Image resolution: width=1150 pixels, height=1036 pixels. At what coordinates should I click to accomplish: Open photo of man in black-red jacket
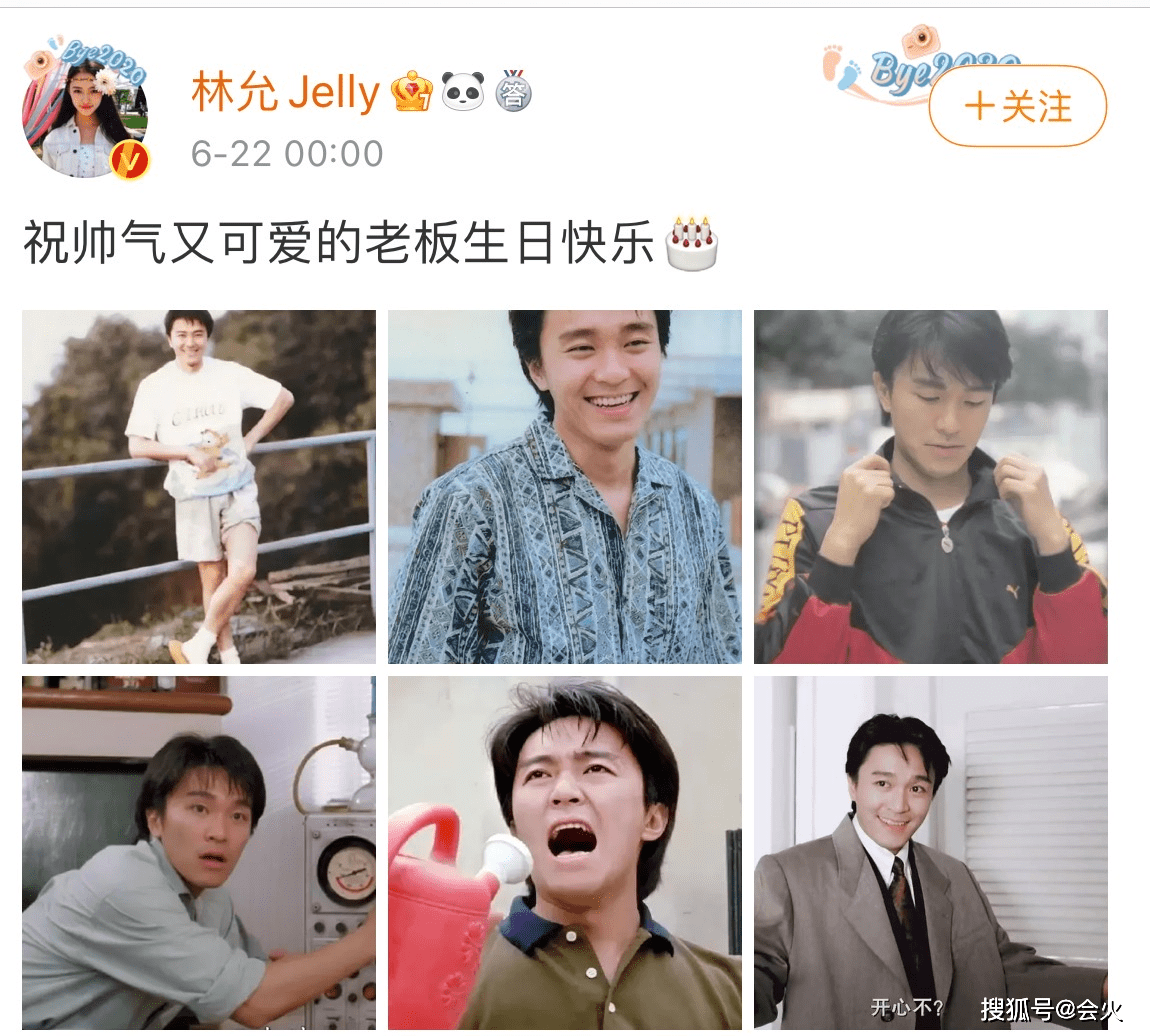click(x=930, y=487)
